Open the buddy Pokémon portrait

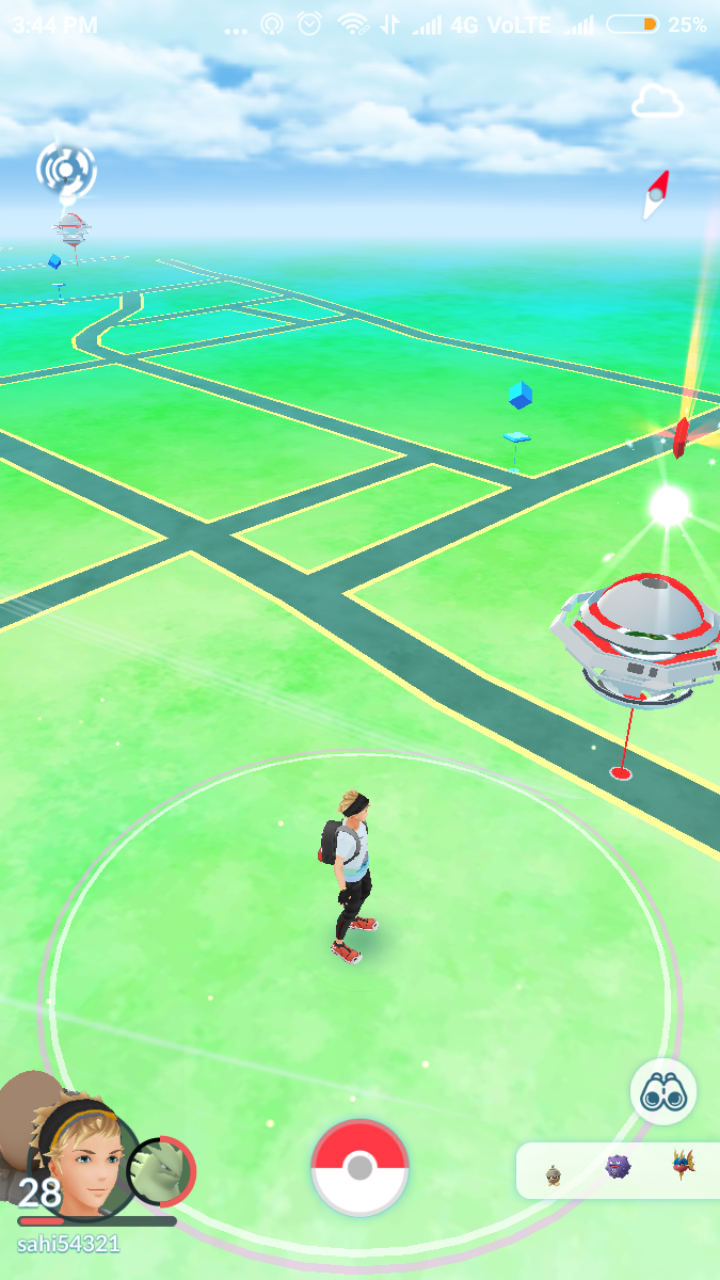[x=160, y=1170]
